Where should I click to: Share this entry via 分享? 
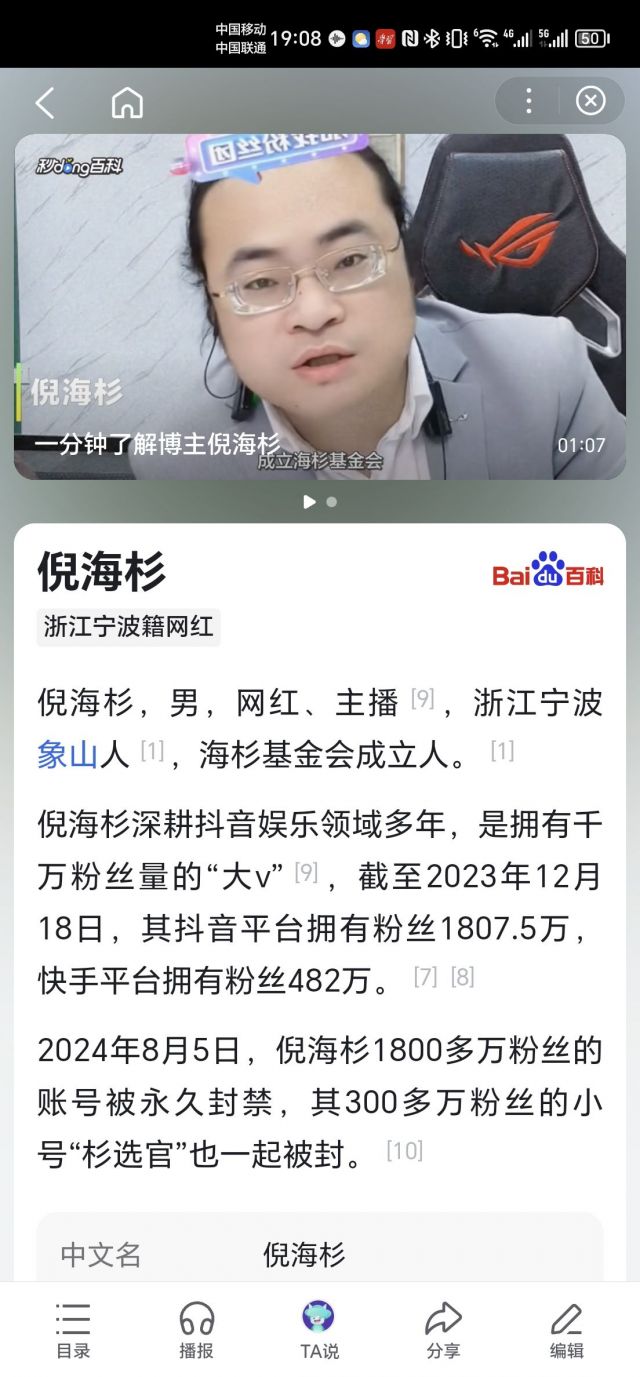tap(443, 1330)
